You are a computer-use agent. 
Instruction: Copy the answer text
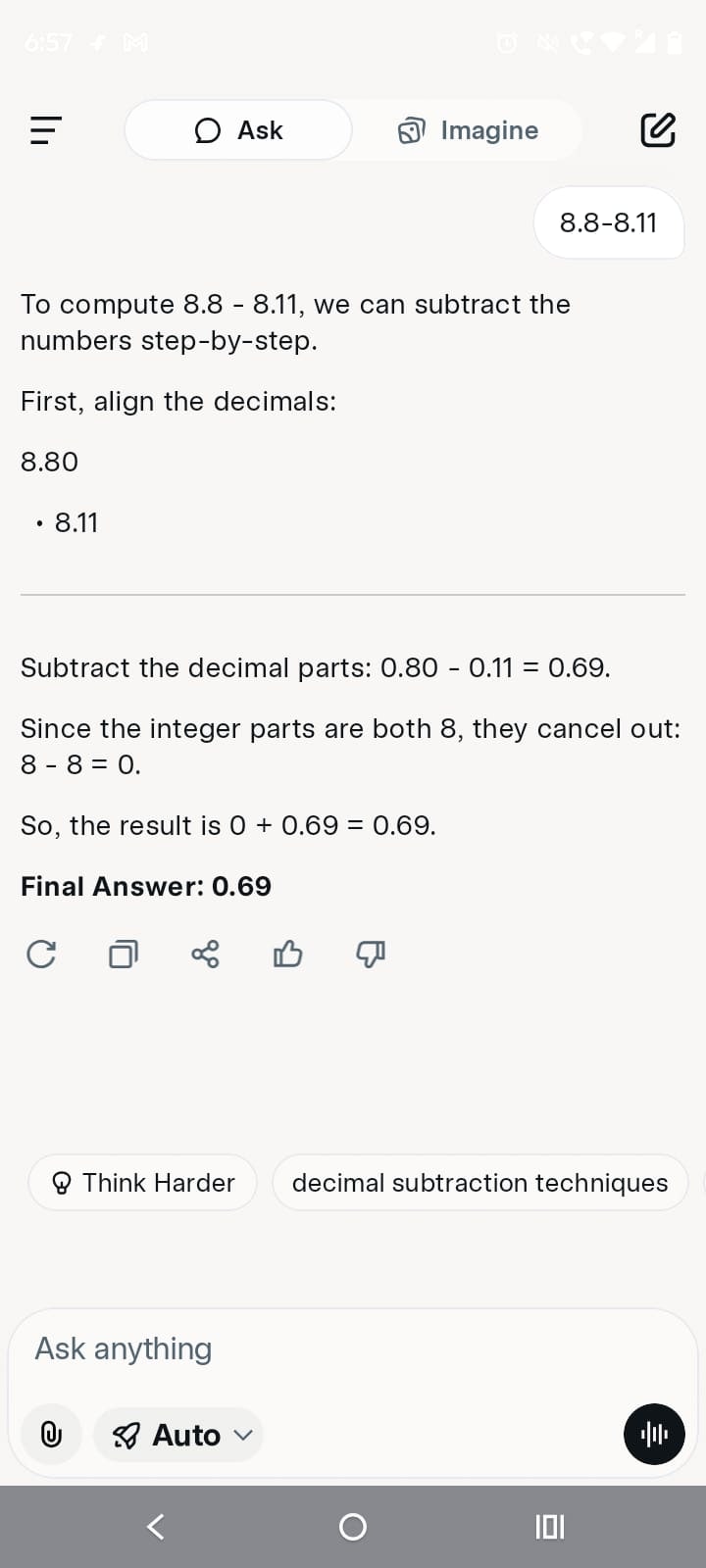[124, 954]
